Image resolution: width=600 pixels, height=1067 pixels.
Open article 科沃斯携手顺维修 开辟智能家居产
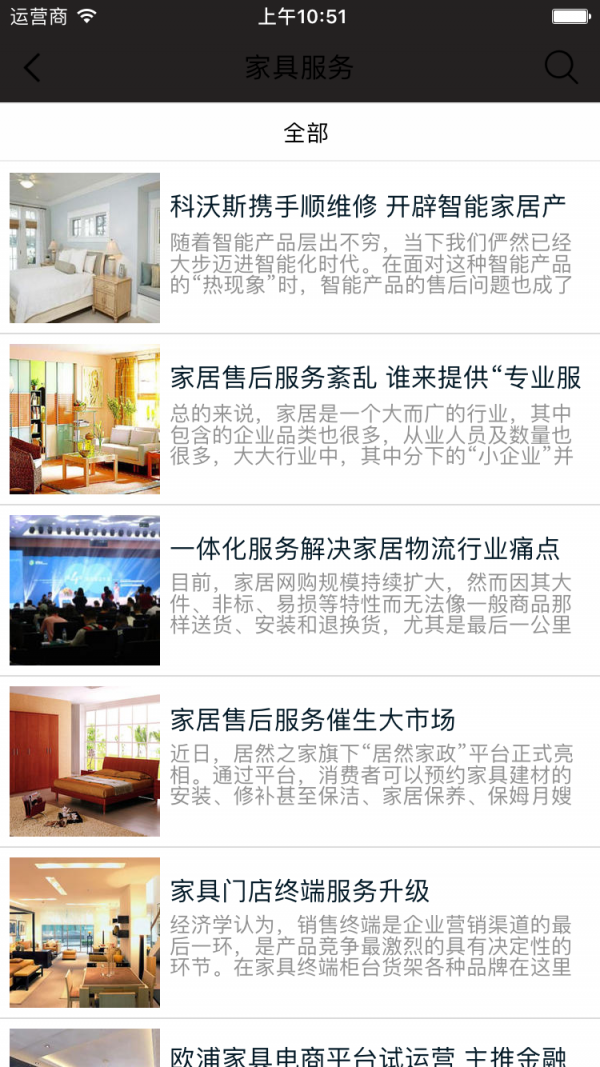[x=368, y=207]
